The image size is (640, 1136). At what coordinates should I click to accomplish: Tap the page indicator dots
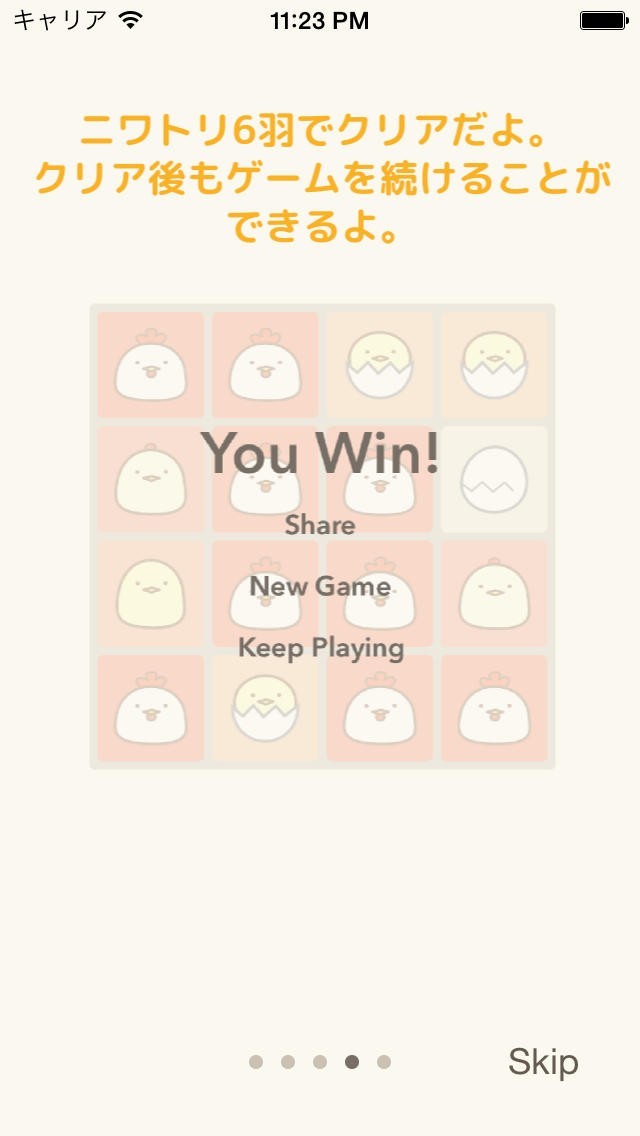click(320, 1062)
